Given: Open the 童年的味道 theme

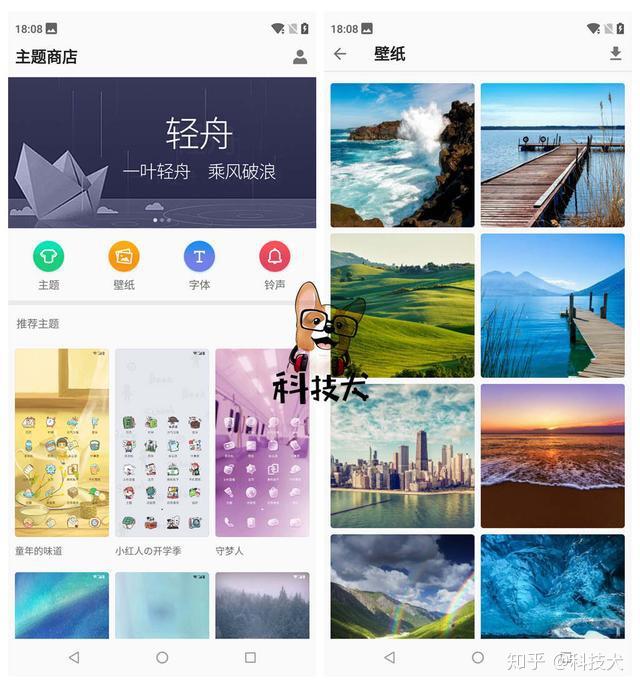Looking at the screenshot, I should [62, 443].
